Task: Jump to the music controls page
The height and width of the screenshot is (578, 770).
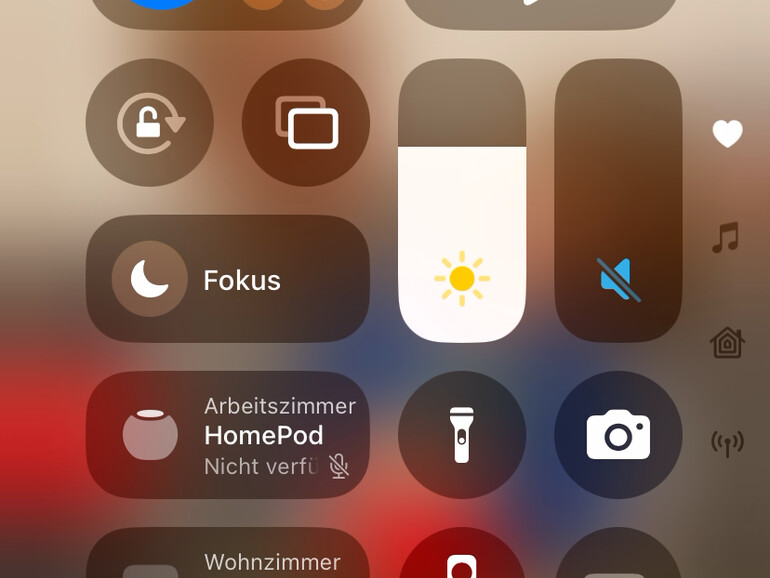Action: tap(727, 238)
